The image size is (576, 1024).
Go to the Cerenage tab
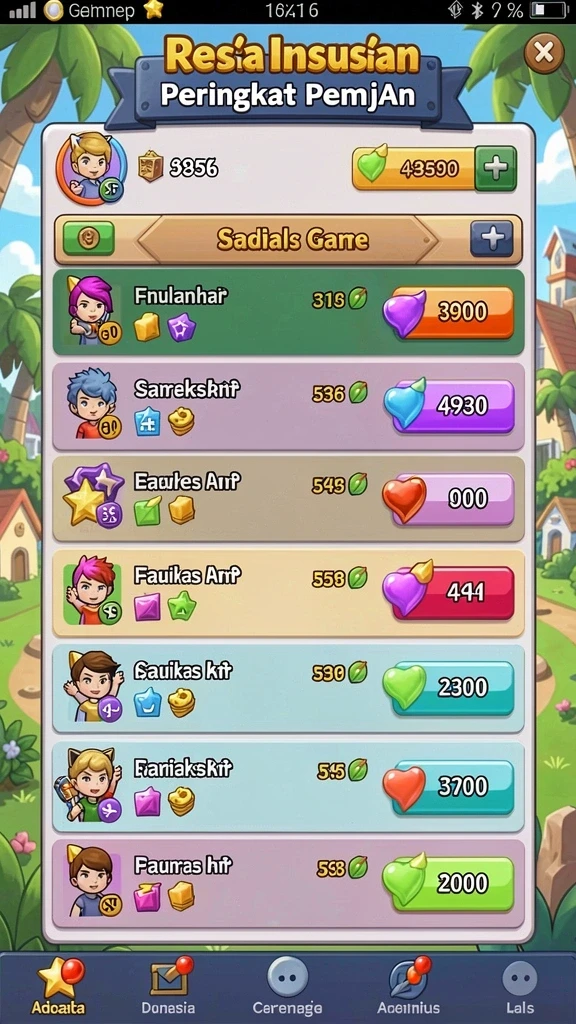tap(287, 986)
